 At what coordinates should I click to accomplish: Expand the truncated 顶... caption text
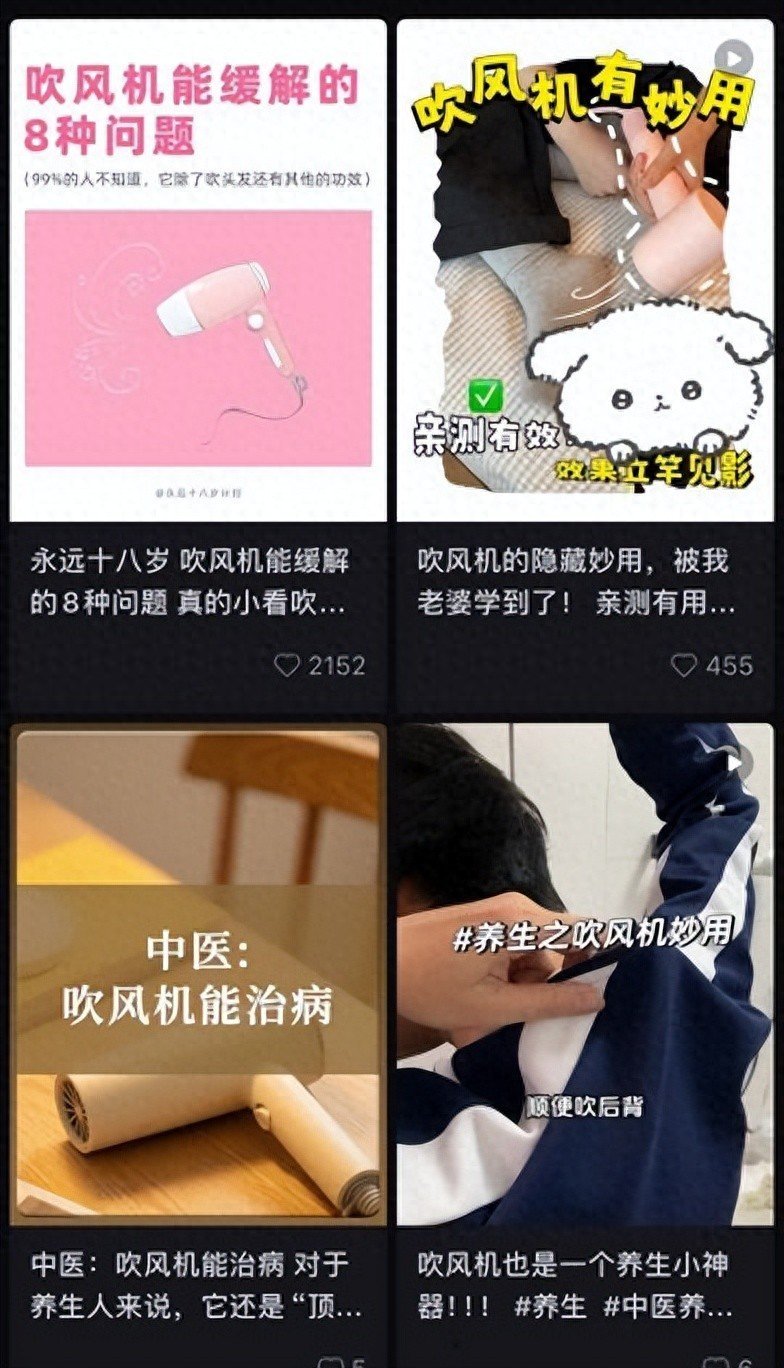pos(345,1303)
